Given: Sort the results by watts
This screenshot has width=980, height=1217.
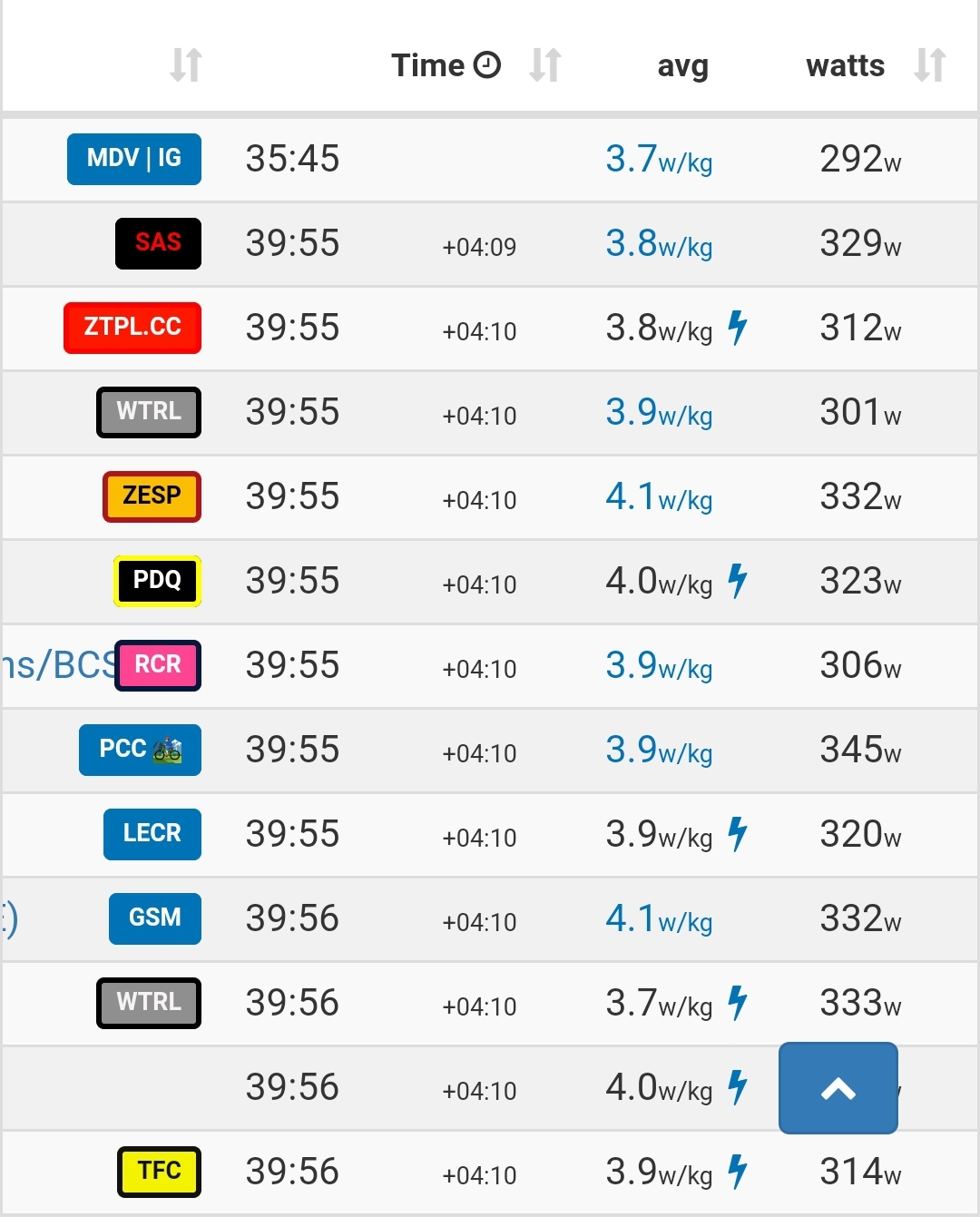Looking at the screenshot, I should (x=929, y=65).
